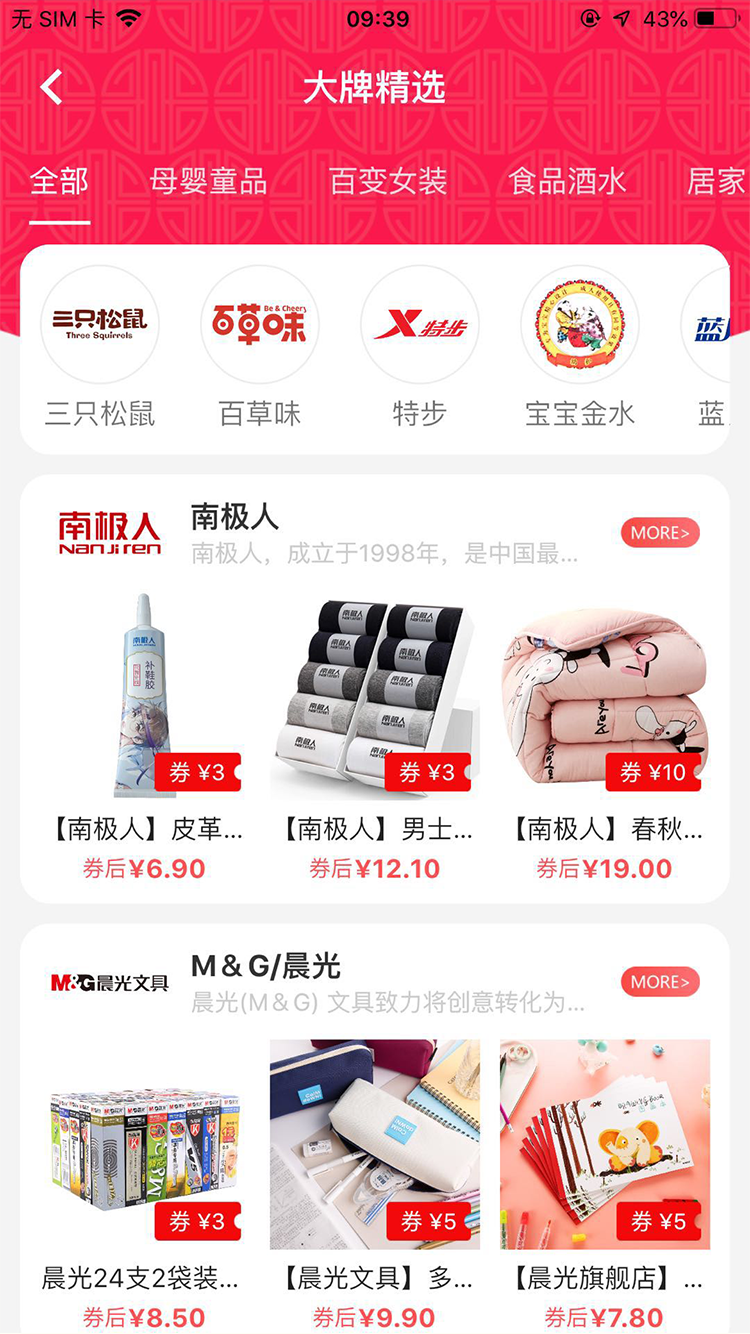Viewport: 750px width, 1334px height.
Task: Switch to the 百变女装 tab
Action: [x=388, y=182]
